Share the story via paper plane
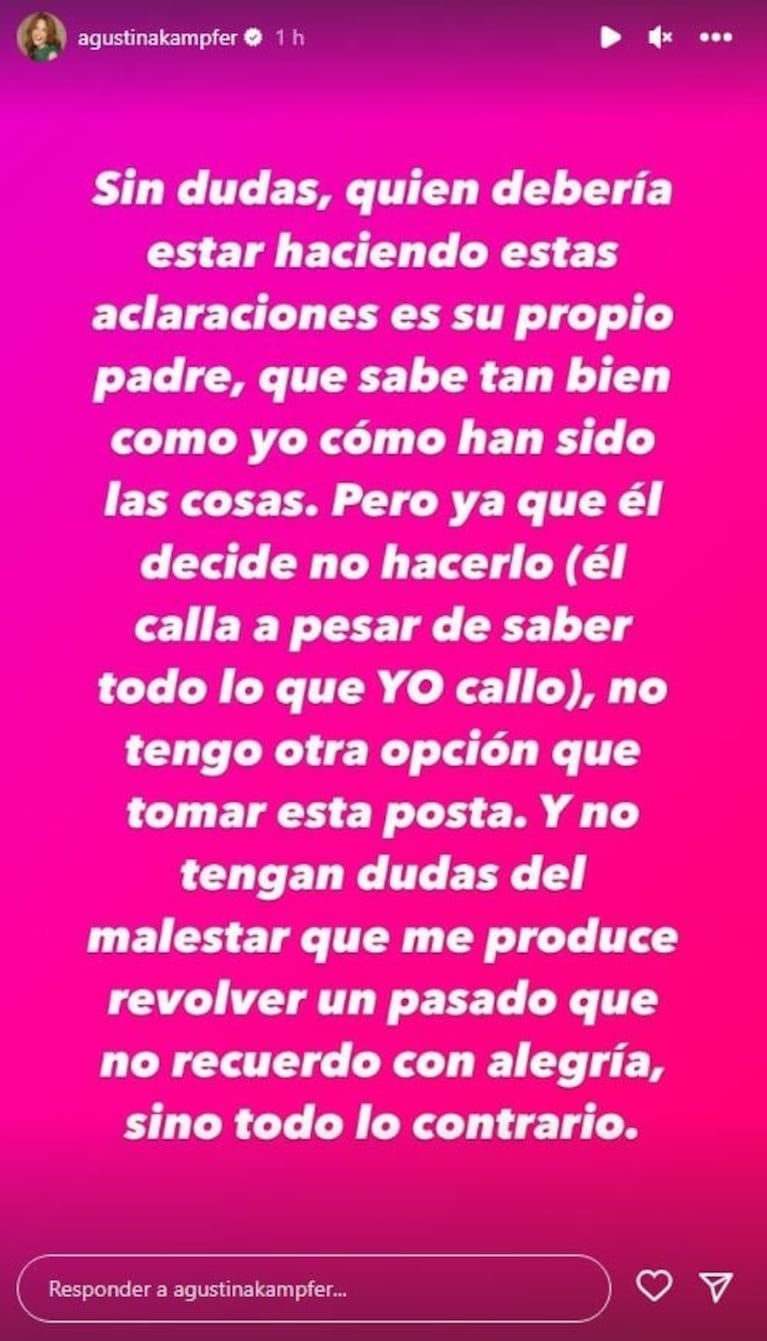The height and width of the screenshot is (1341, 767). click(715, 1286)
